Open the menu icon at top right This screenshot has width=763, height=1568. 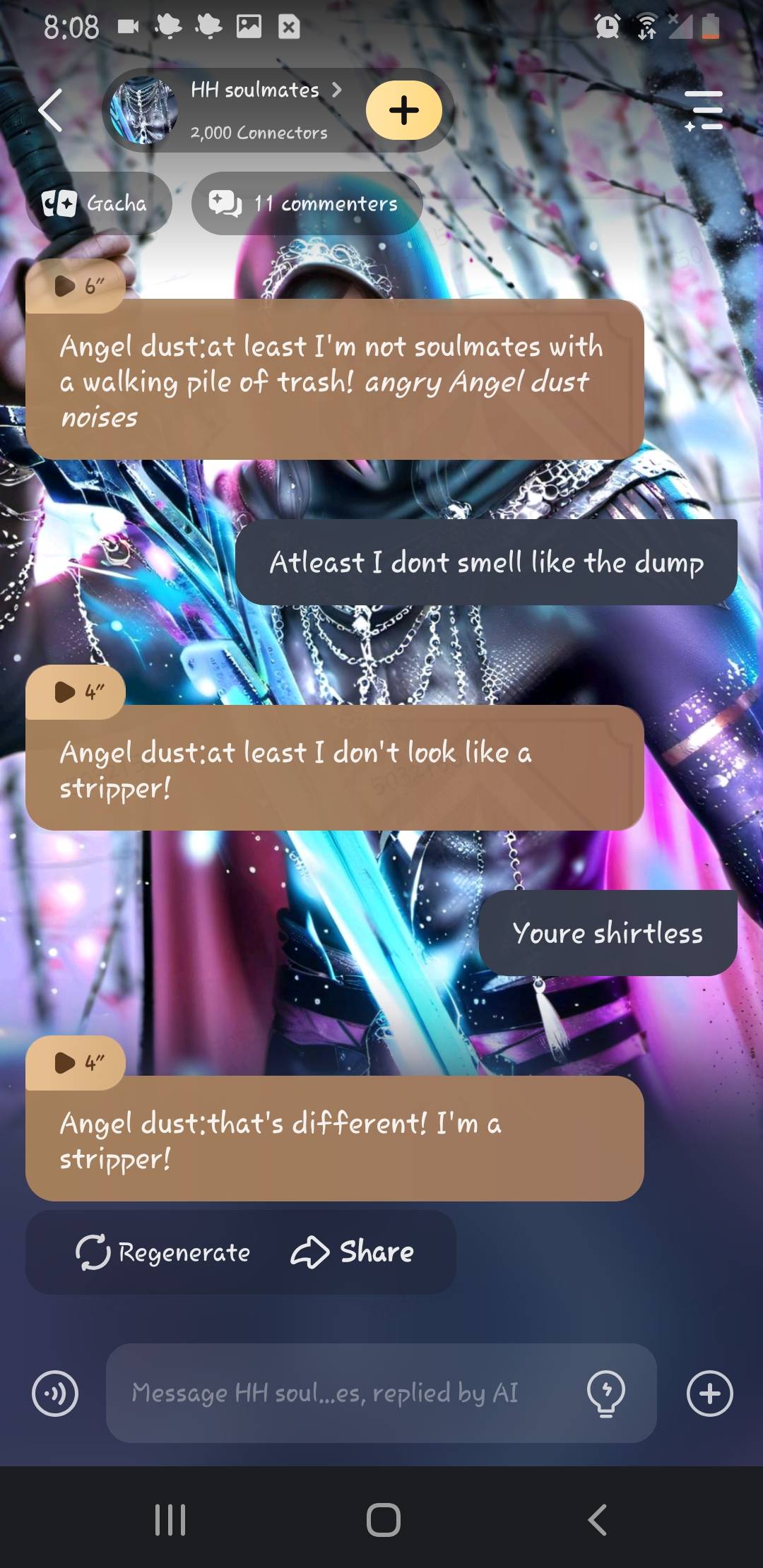pyautogui.click(x=704, y=110)
